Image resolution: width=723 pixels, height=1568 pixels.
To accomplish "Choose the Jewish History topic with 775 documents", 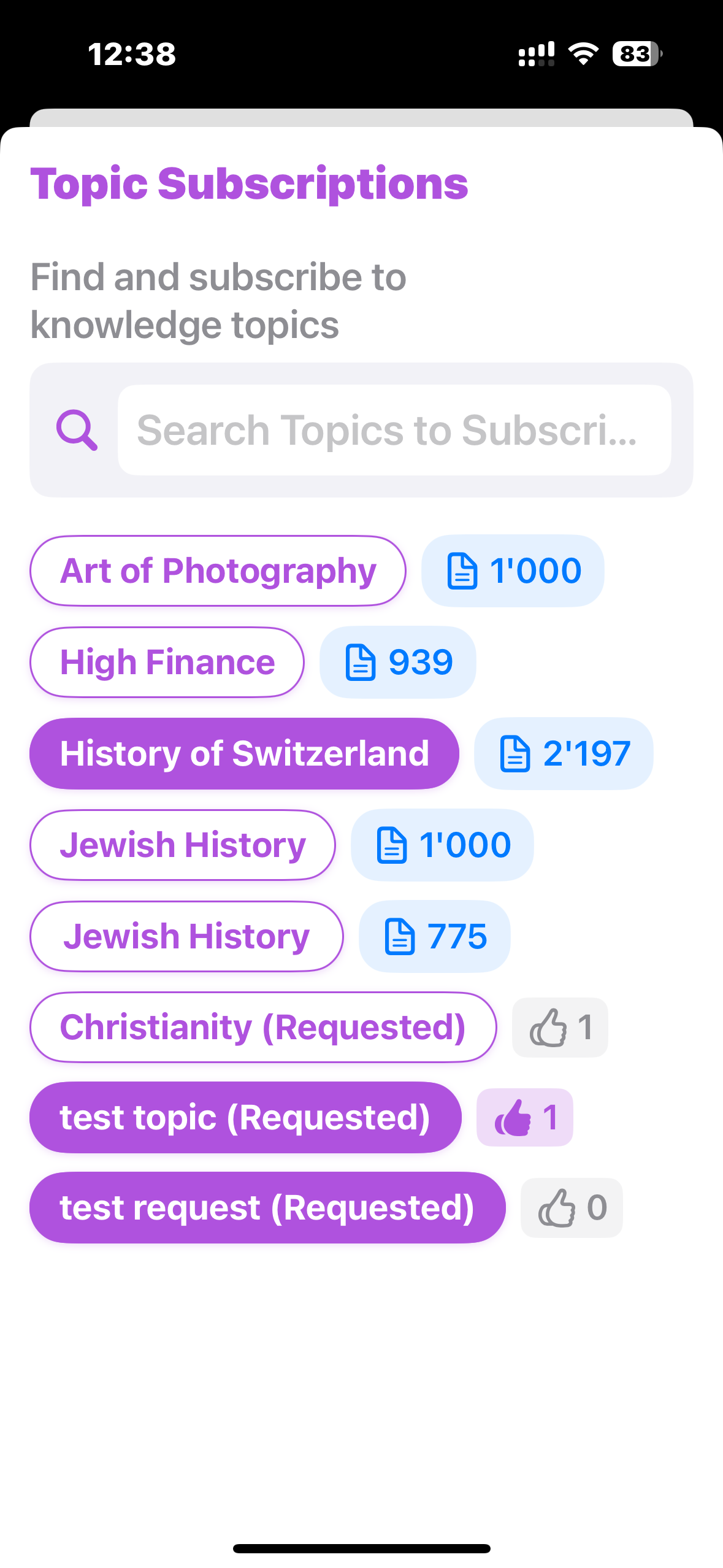I will point(186,936).
